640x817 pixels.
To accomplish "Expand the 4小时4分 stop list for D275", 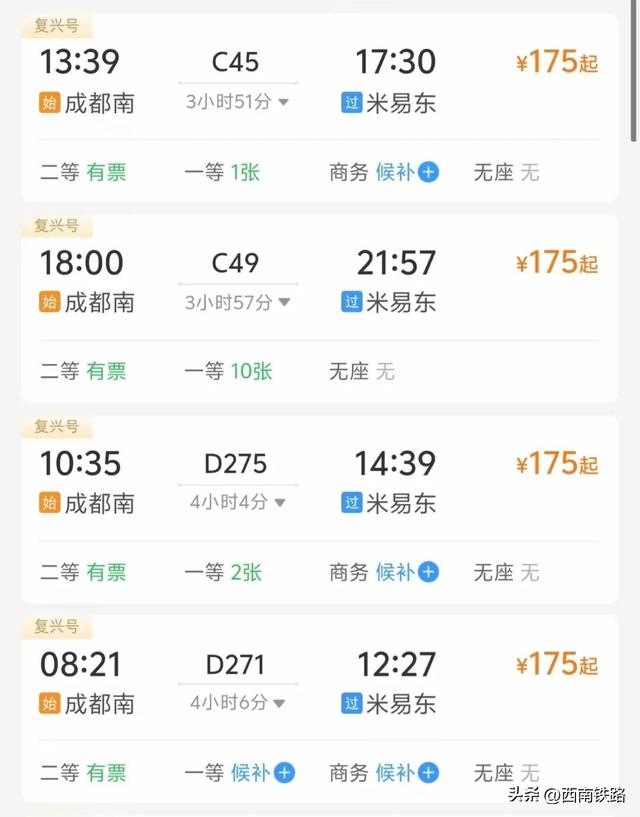I will [237, 502].
